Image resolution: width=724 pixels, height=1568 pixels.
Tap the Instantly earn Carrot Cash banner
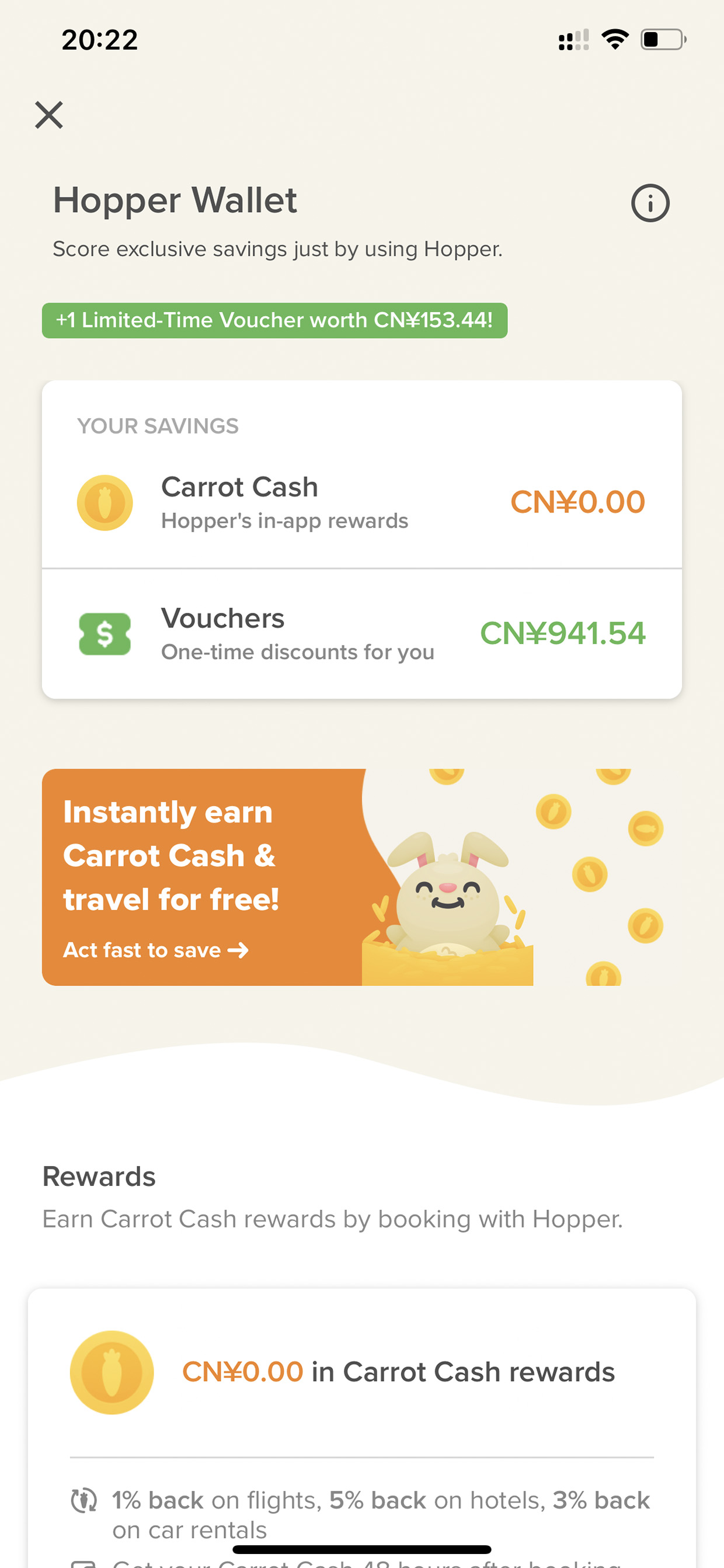[x=361, y=876]
